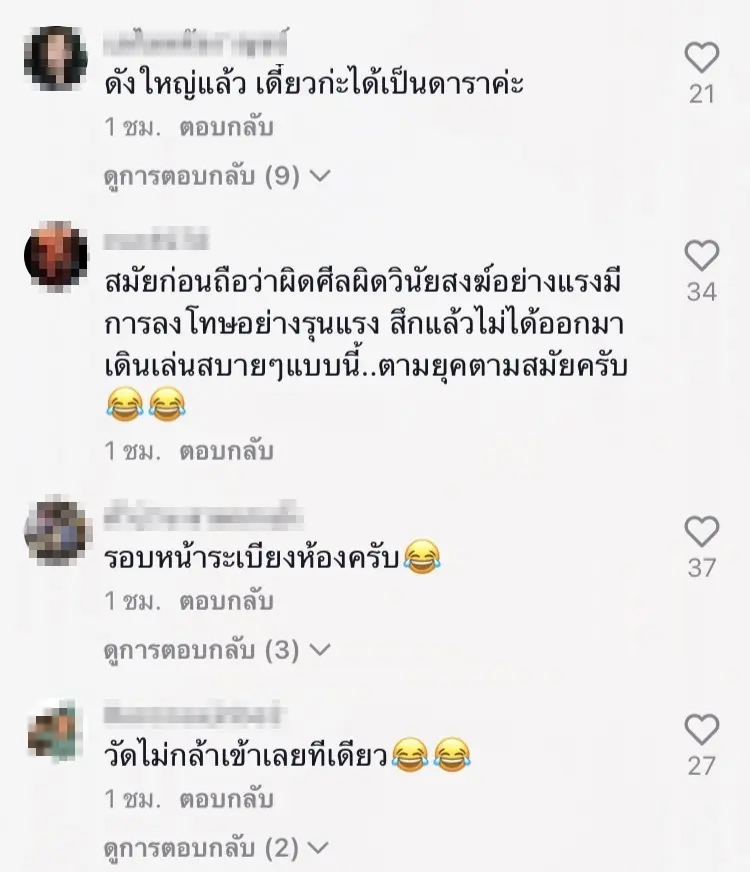Screen dimensions: 750x872
Task: Like the comment 'รอบหน้าระเบียงห้องครับ'
Action: coord(702,531)
